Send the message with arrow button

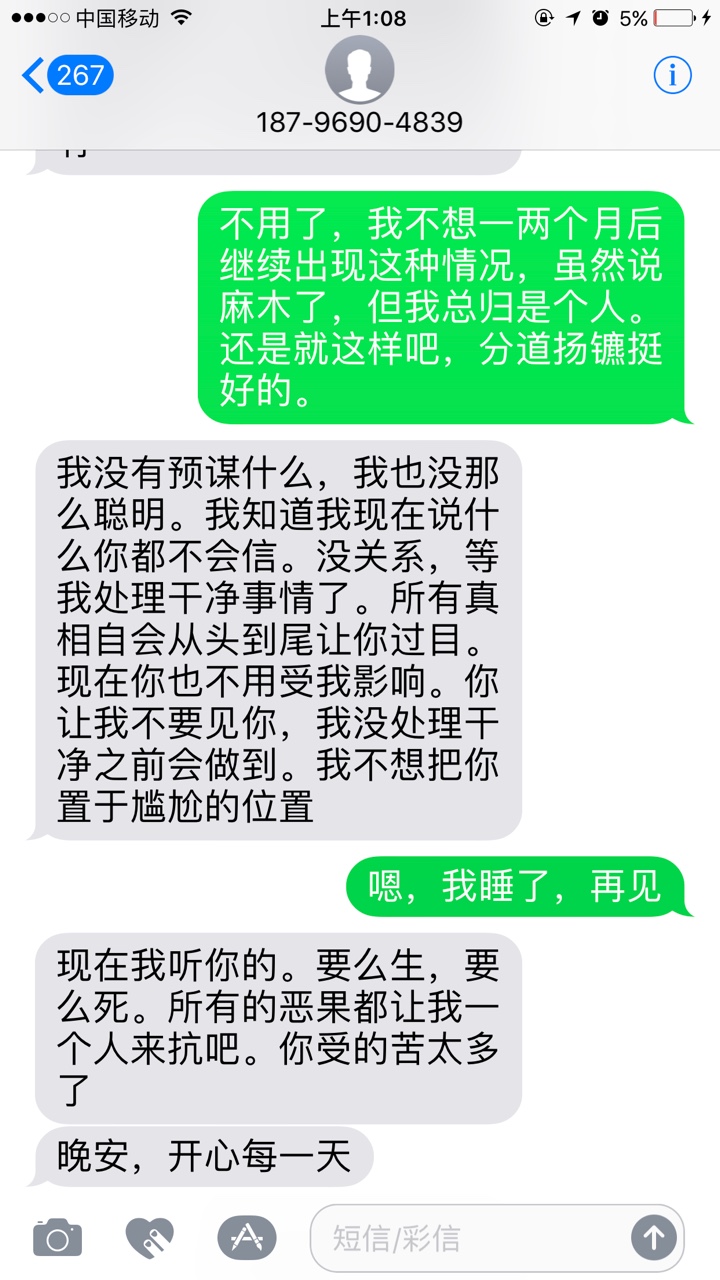653,1238
